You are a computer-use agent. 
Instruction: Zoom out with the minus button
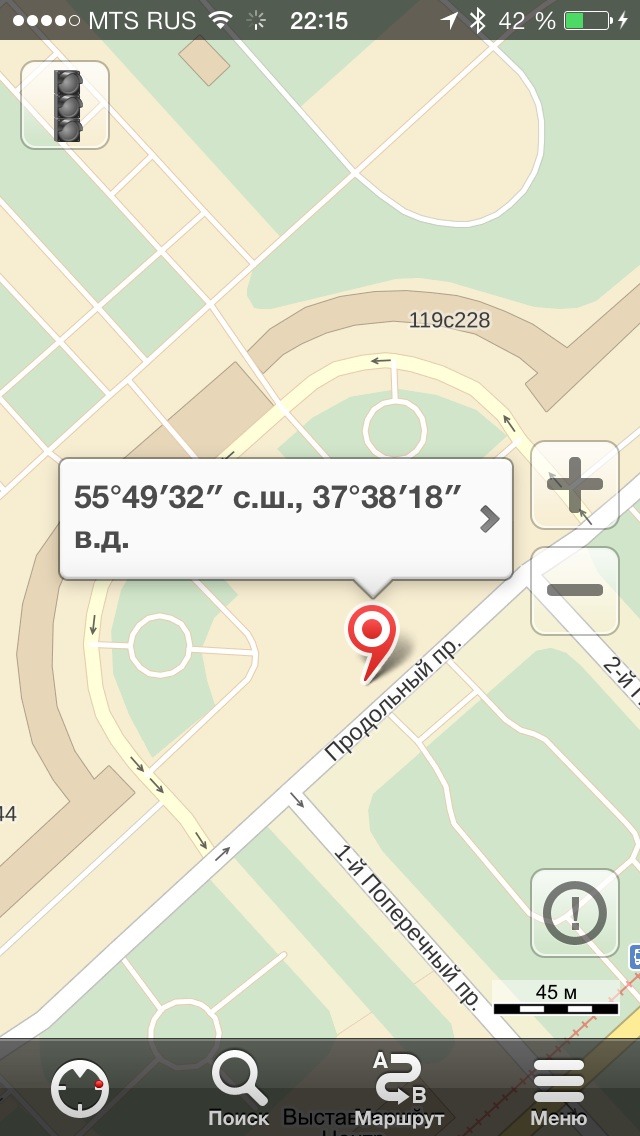click(x=574, y=590)
